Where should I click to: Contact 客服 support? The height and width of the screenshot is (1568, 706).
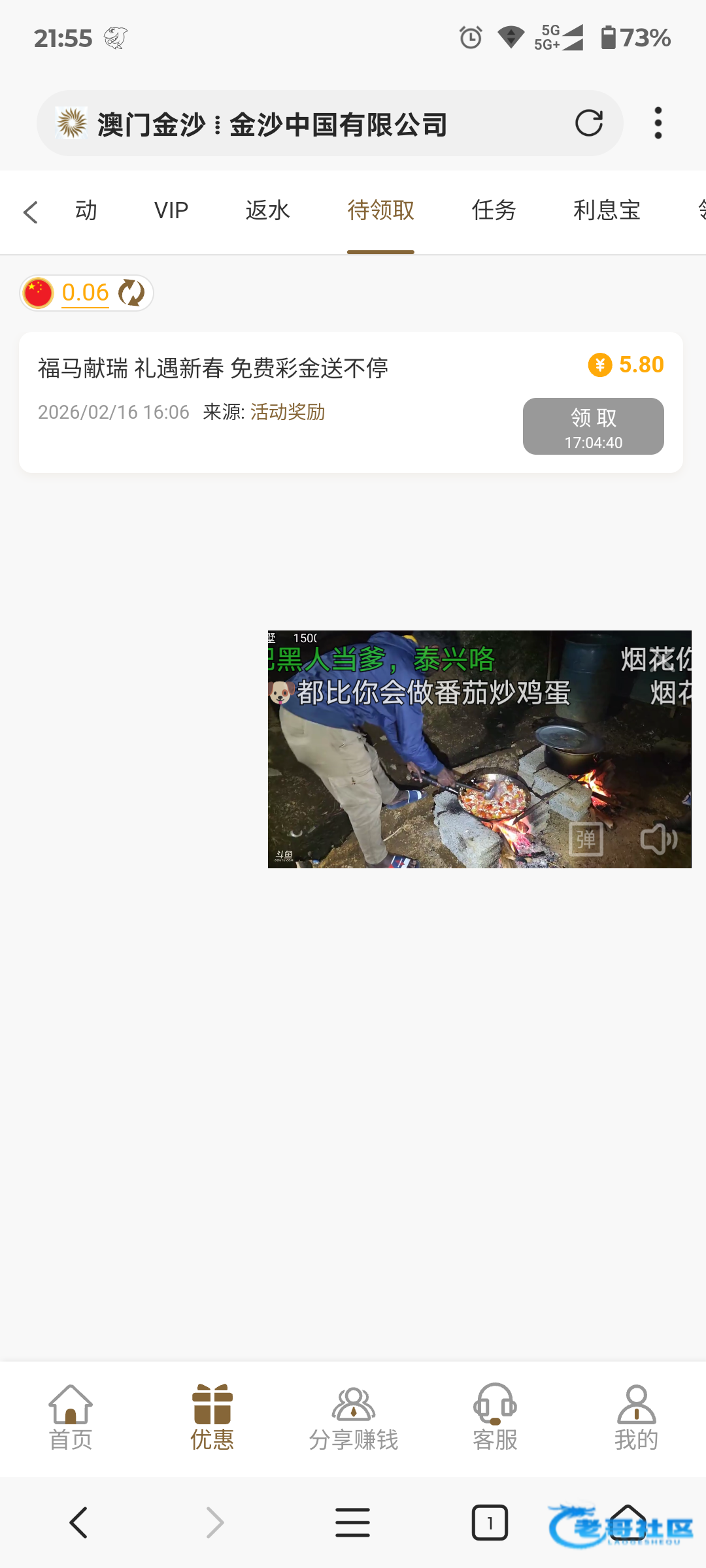click(x=495, y=1417)
